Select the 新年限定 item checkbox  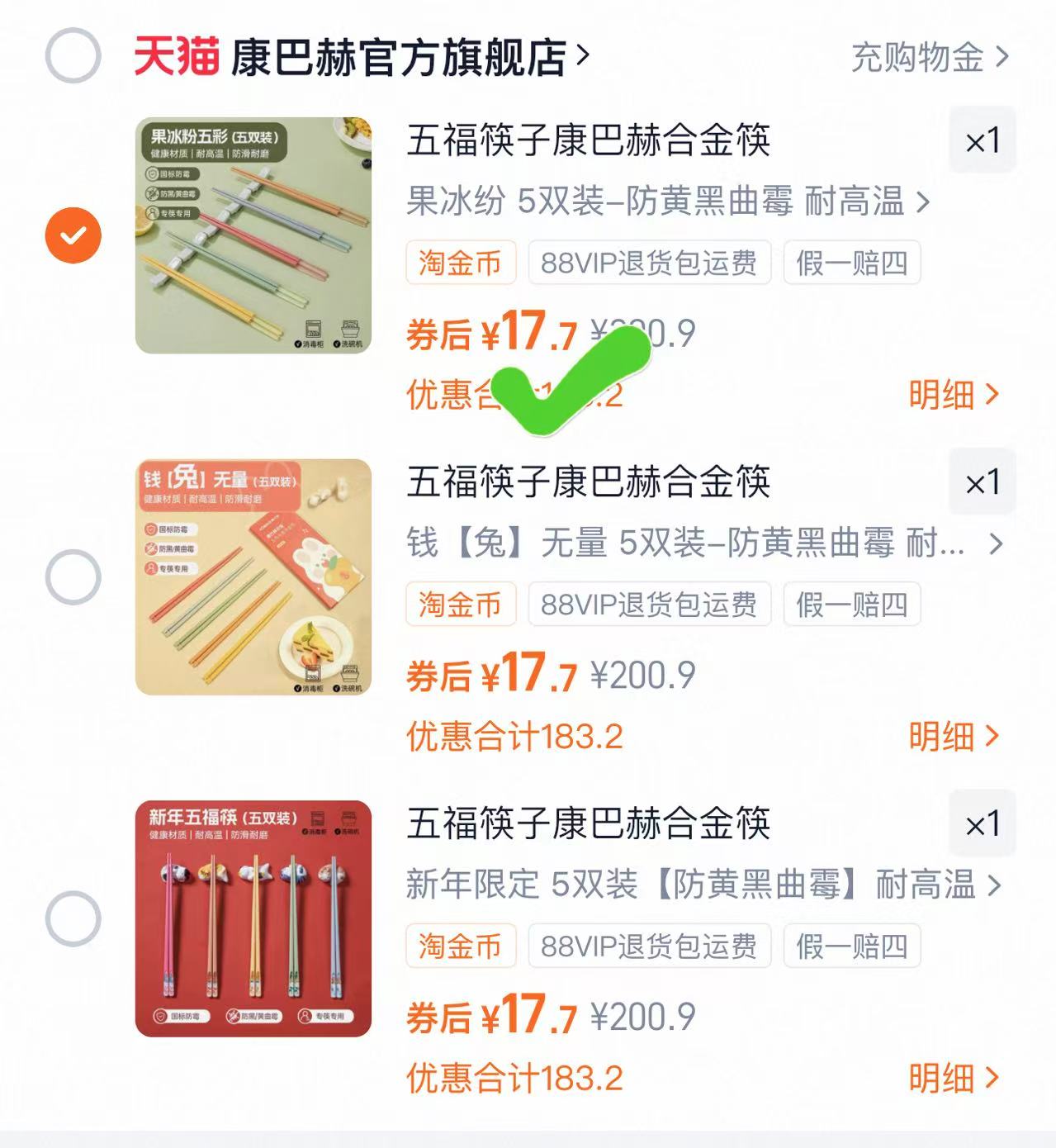point(73,917)
